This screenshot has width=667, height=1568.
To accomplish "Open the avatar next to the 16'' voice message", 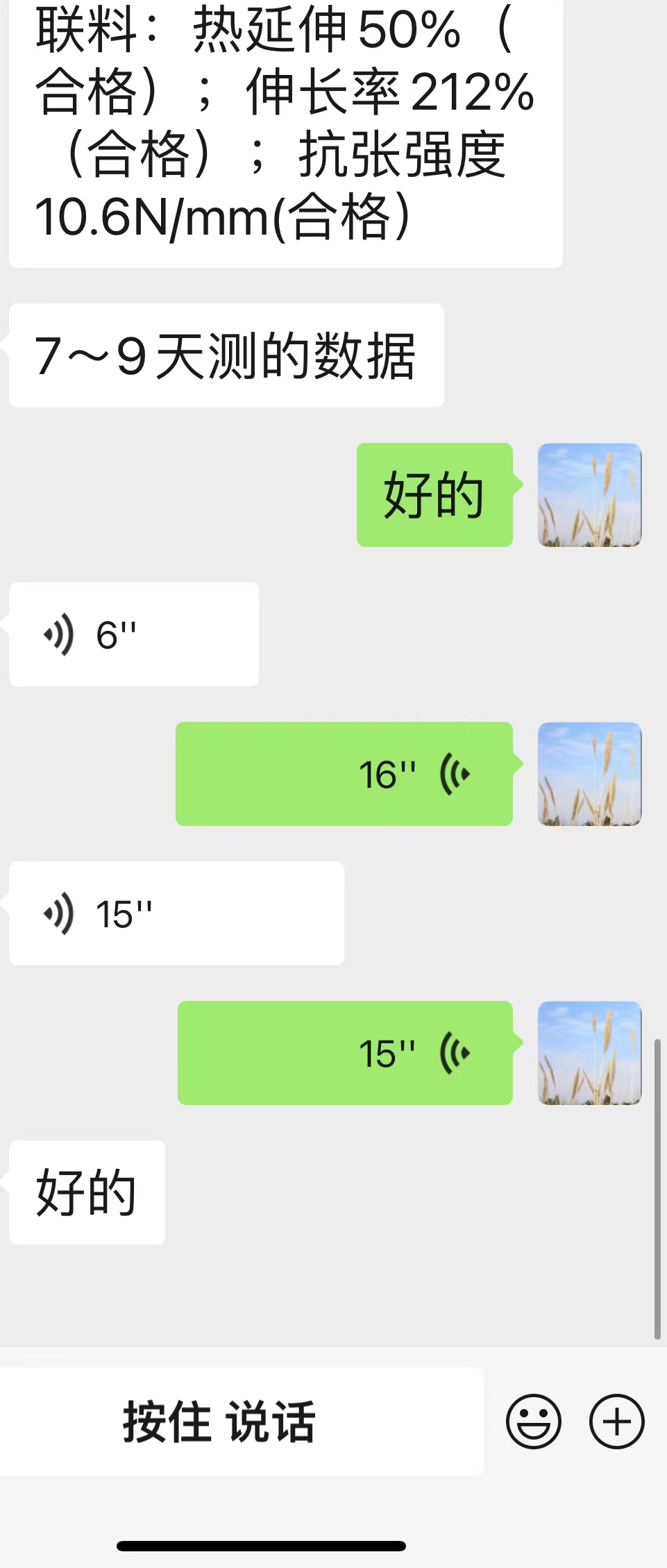I will (589, 773).
